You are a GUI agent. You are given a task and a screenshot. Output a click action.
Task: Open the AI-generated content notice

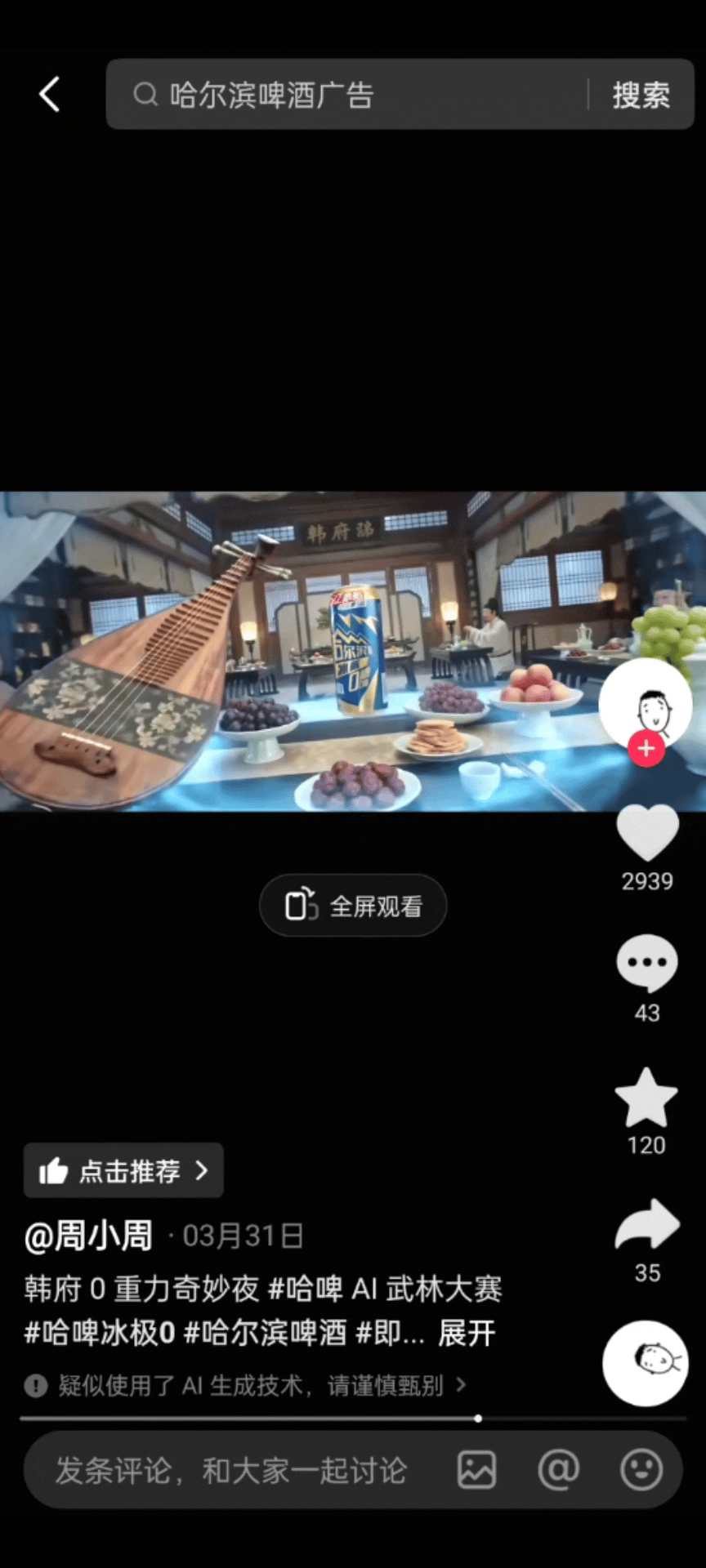click(245, 1386)
